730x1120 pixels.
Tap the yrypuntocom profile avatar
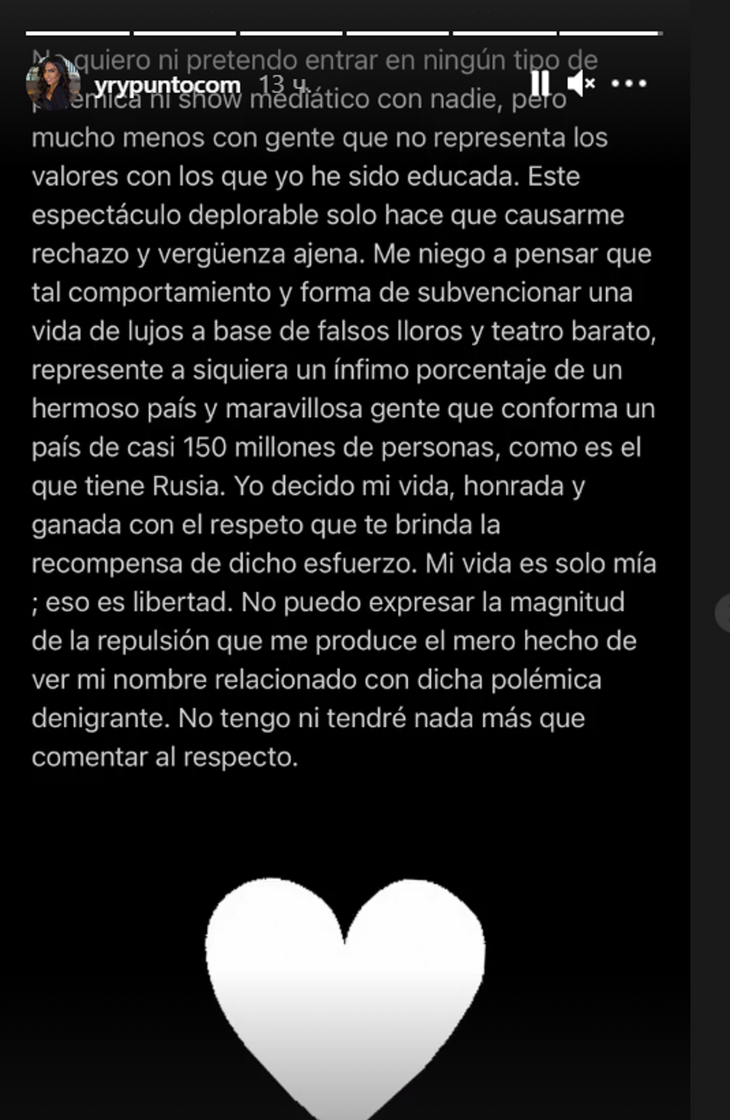click(x=55, y=84)
